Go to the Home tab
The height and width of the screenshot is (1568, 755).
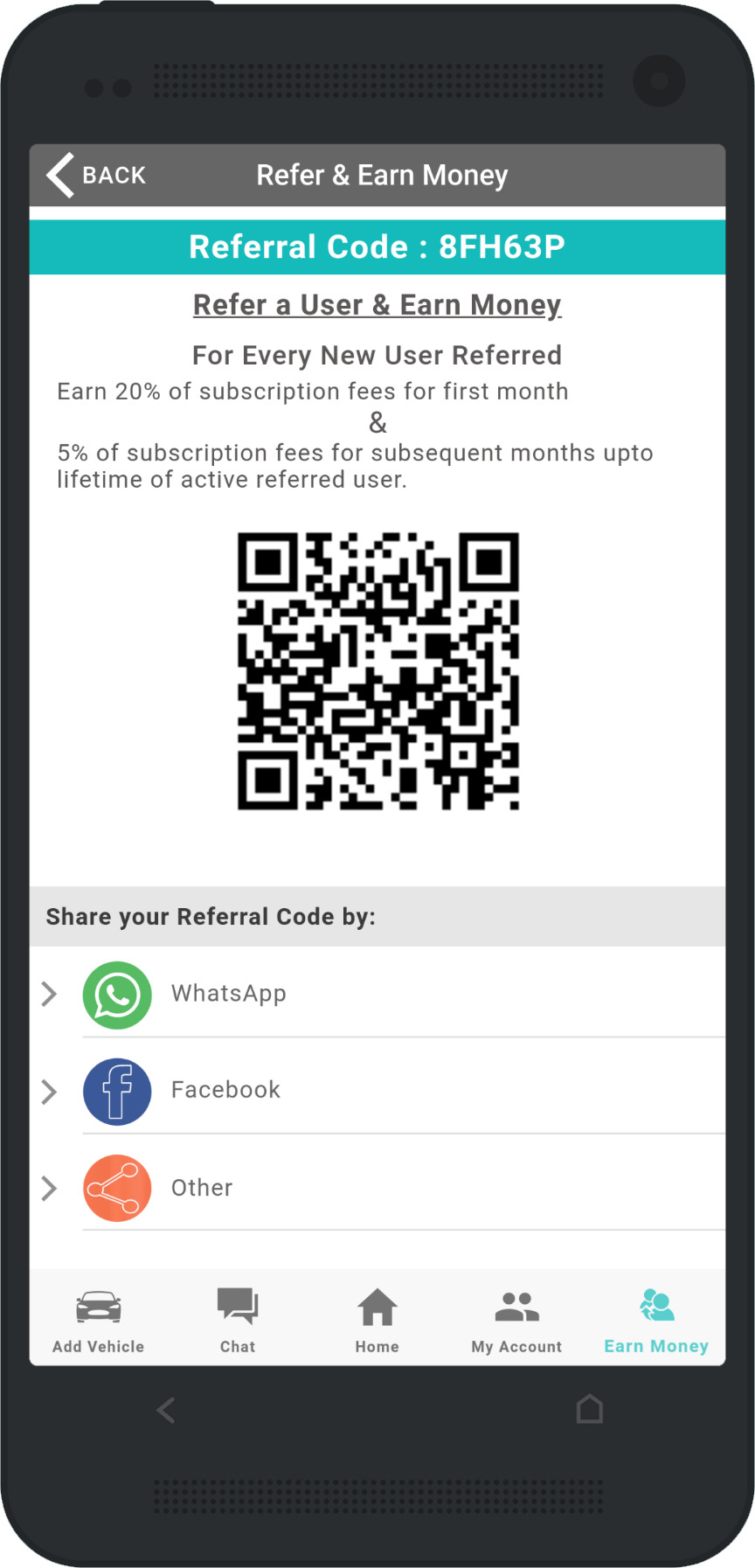point(377,1322)
